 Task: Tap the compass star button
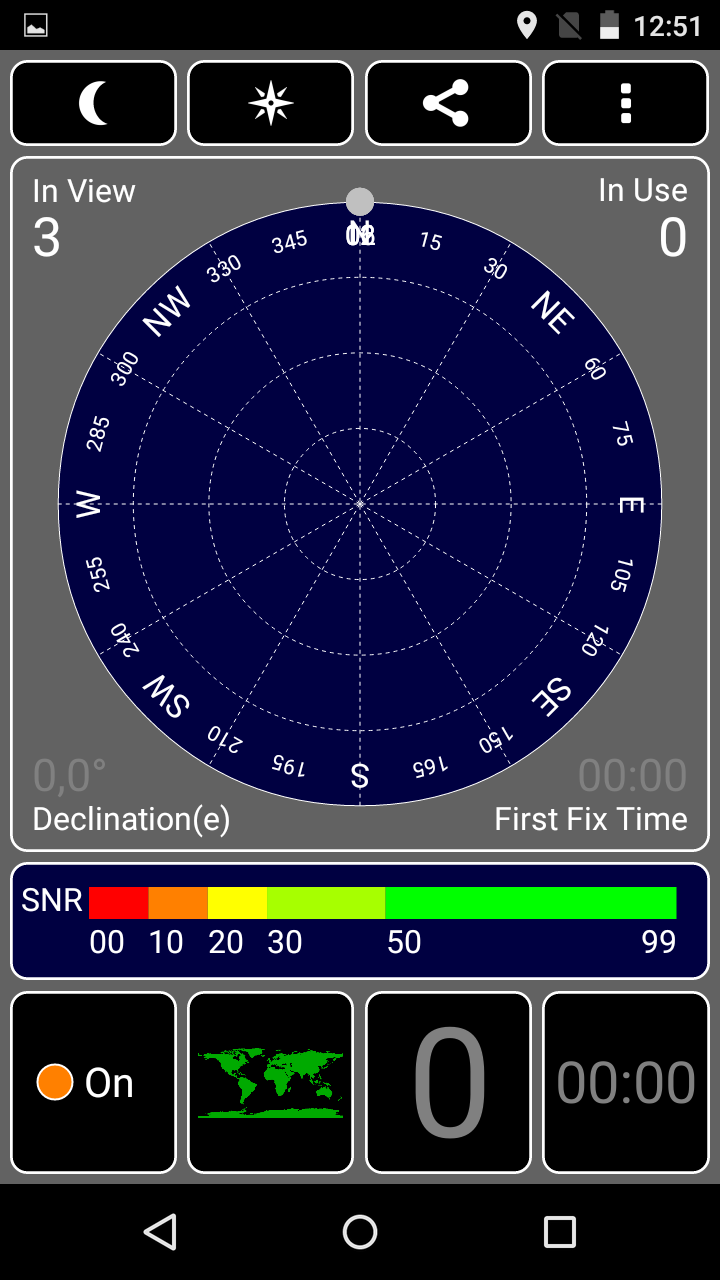tap(271, 103)
